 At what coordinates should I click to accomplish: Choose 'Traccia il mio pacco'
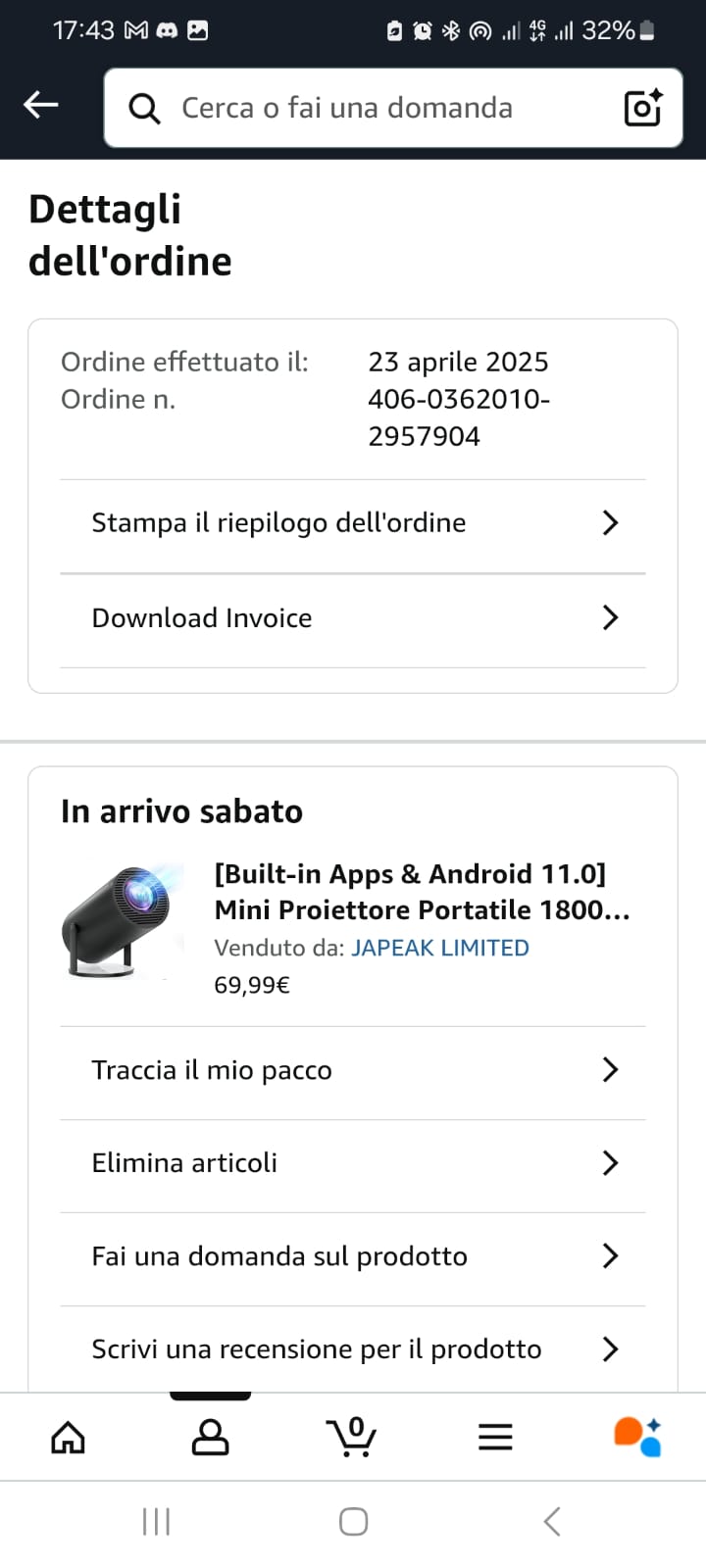click(353, 1070)
